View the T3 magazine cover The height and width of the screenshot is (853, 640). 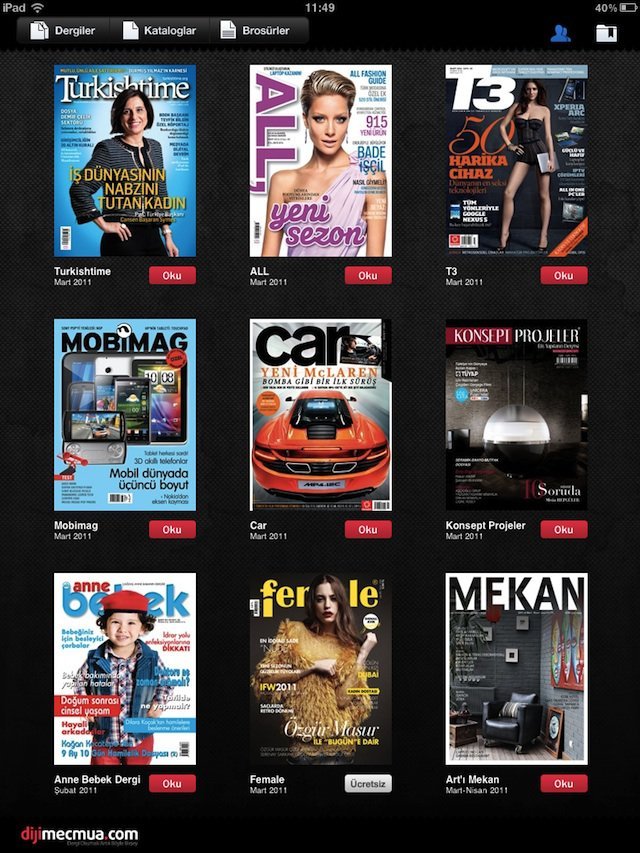(516, 160)
